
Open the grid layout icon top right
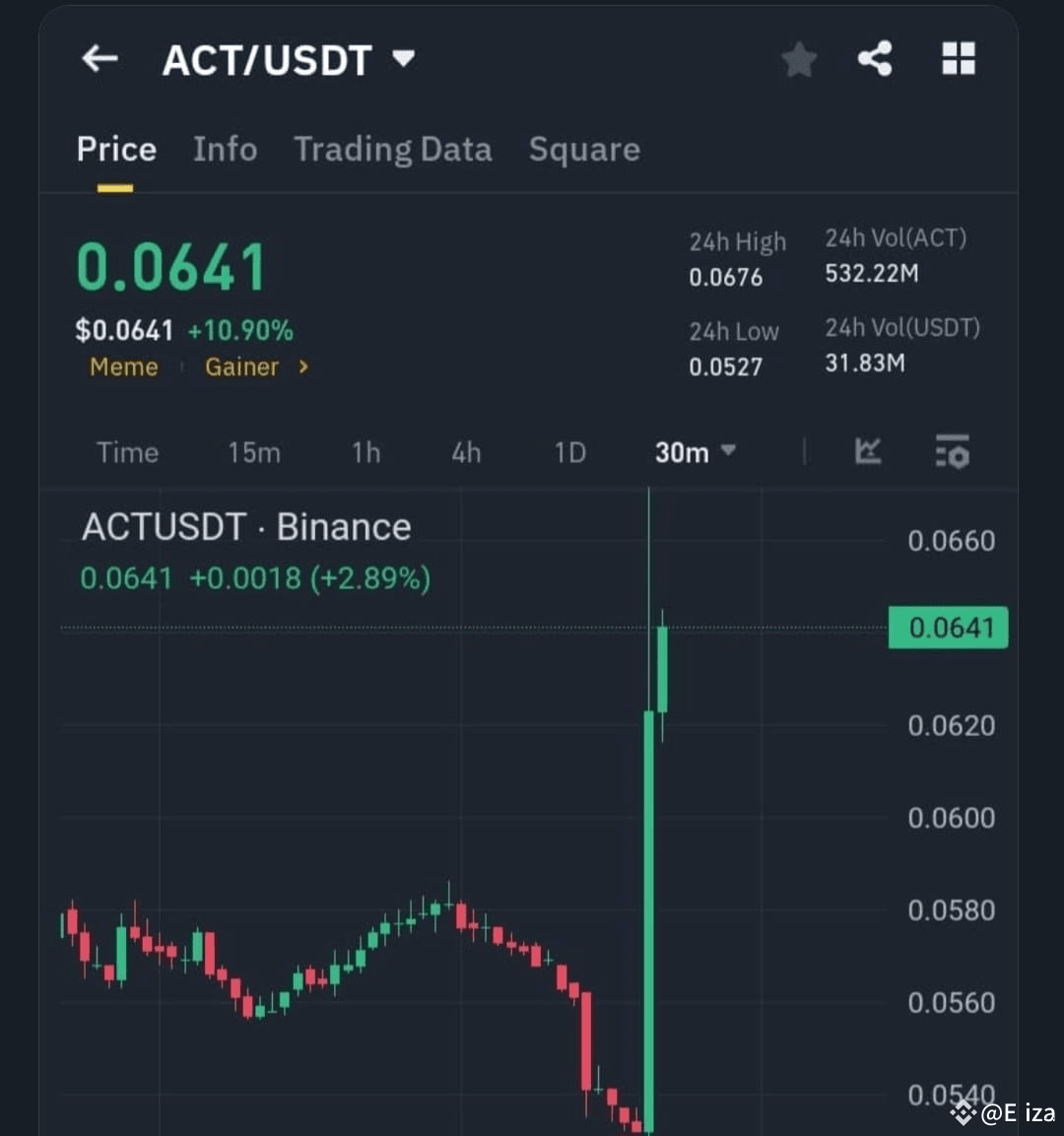[958, 59]
